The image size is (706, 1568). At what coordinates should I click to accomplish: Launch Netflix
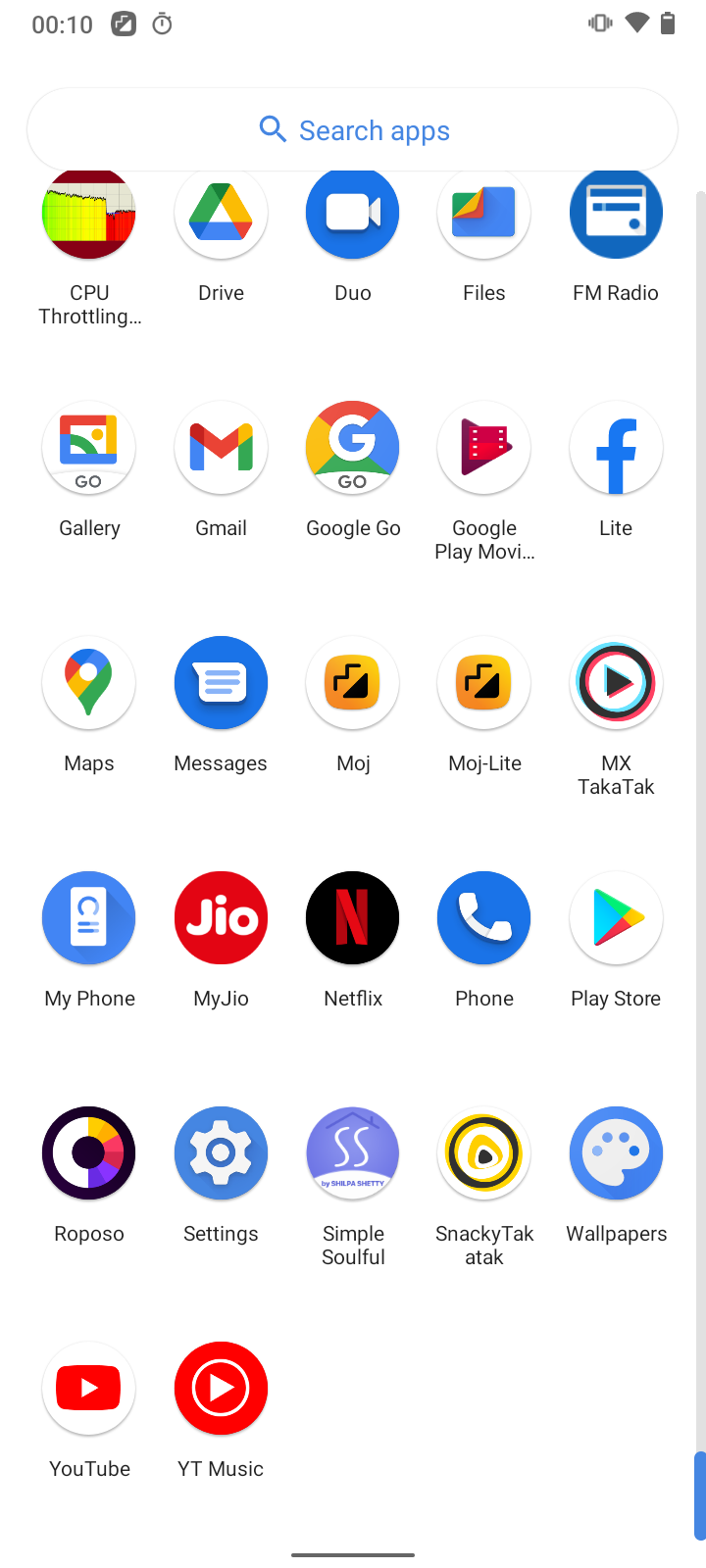tap(353, 918)
